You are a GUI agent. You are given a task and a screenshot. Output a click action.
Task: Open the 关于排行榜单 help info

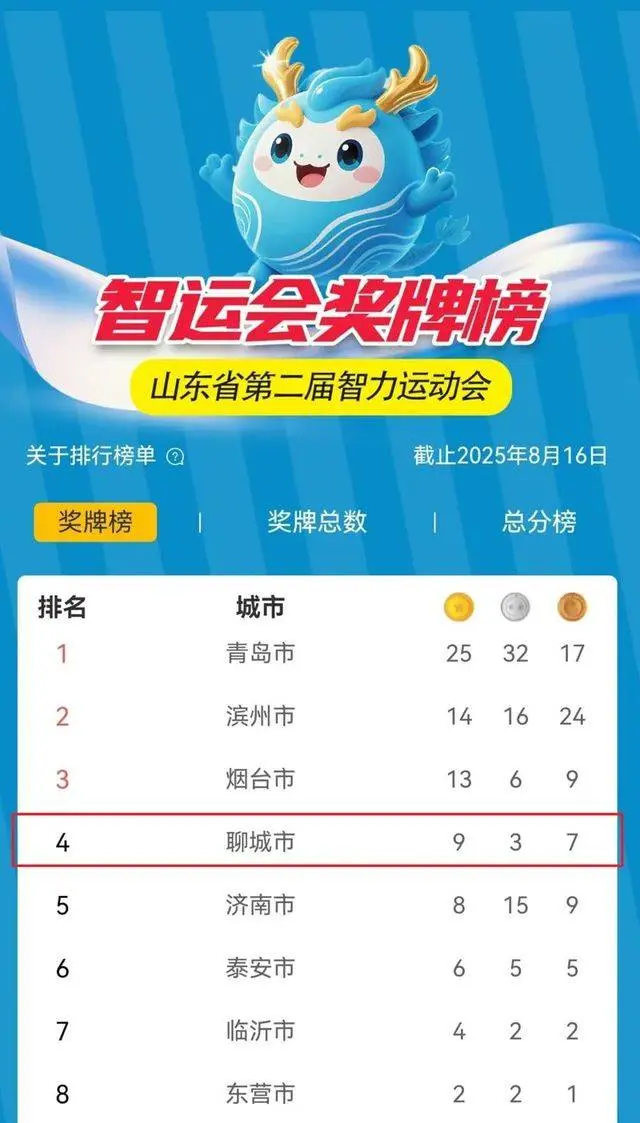point(176,457)
